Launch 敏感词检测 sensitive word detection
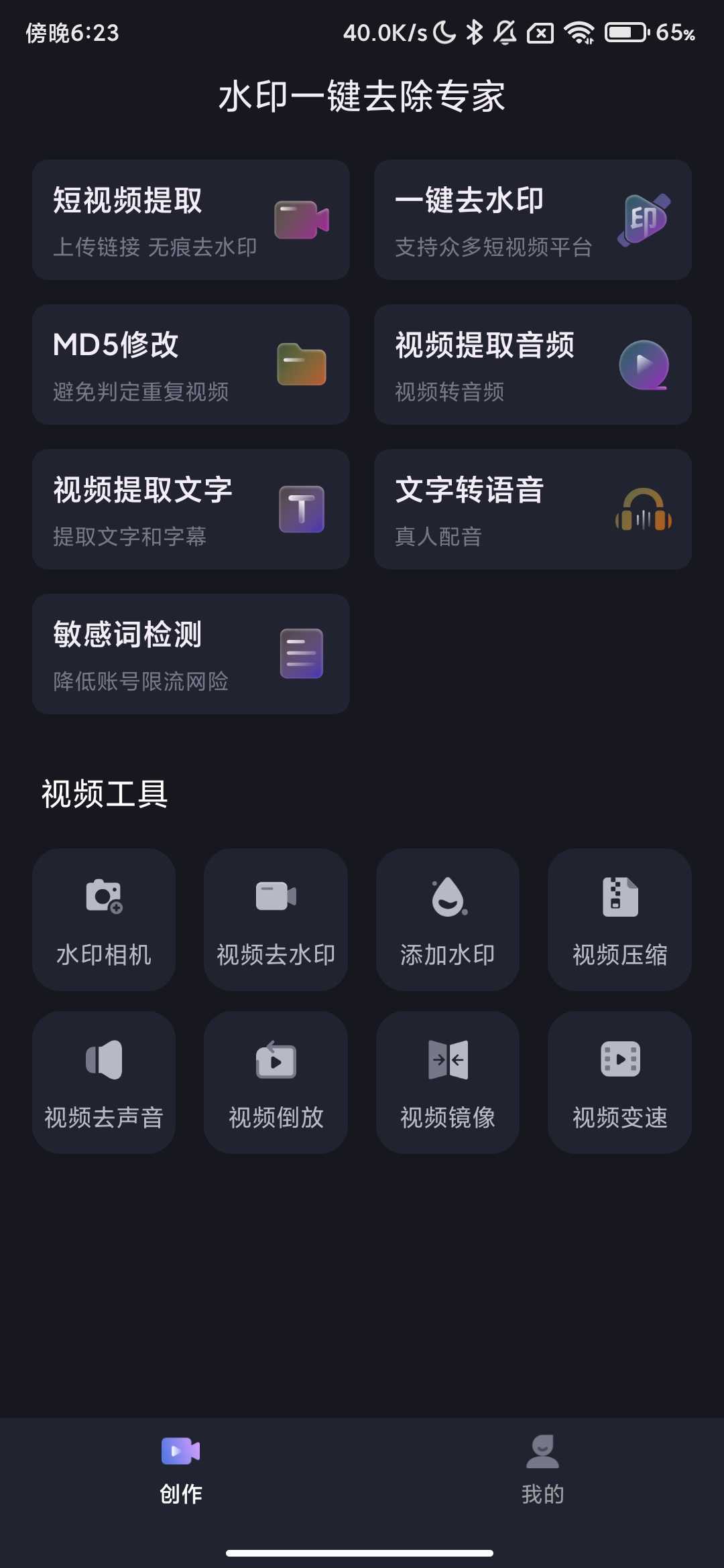Screen dimensions: 724x1568 tap(191, 653)
